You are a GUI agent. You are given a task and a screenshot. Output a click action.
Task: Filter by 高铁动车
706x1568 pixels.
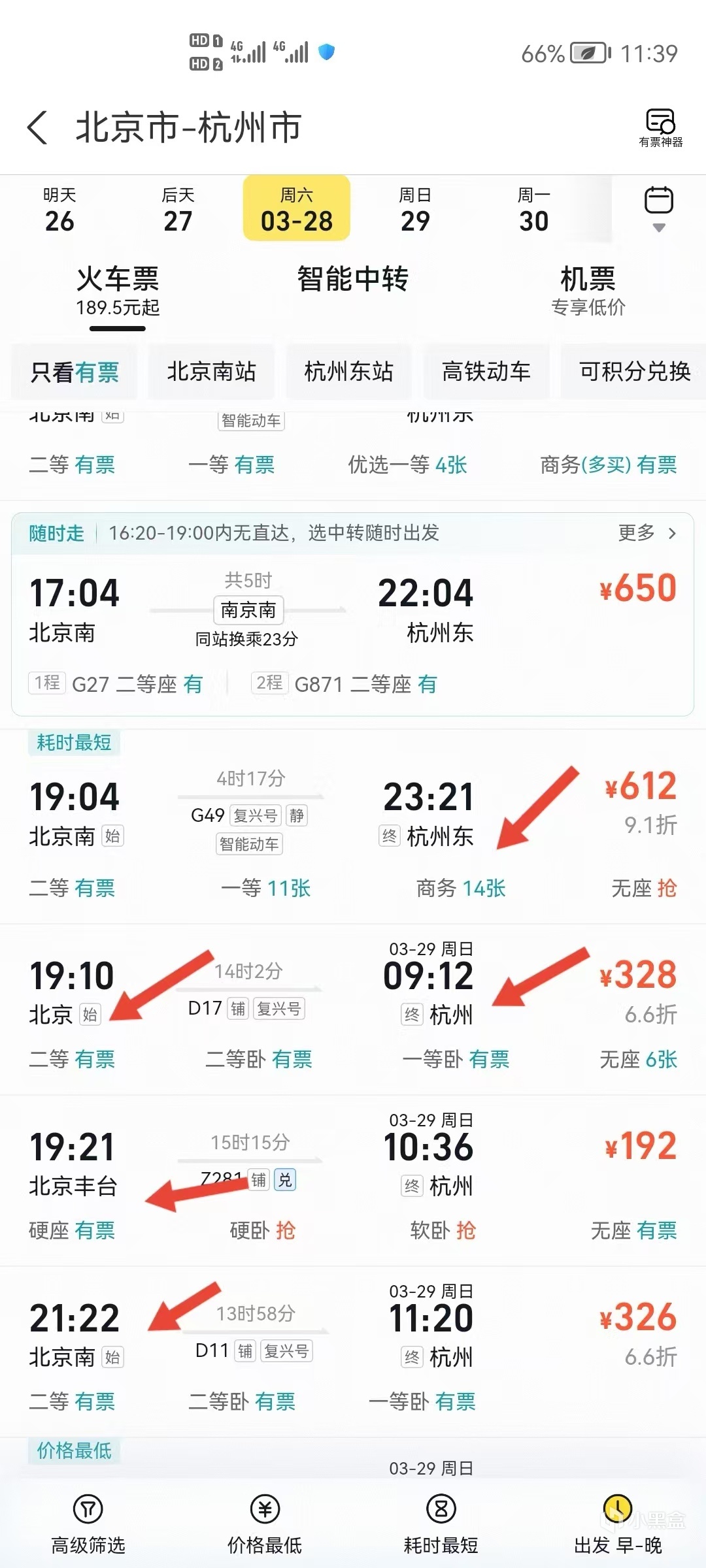click(x=486, y=372)
